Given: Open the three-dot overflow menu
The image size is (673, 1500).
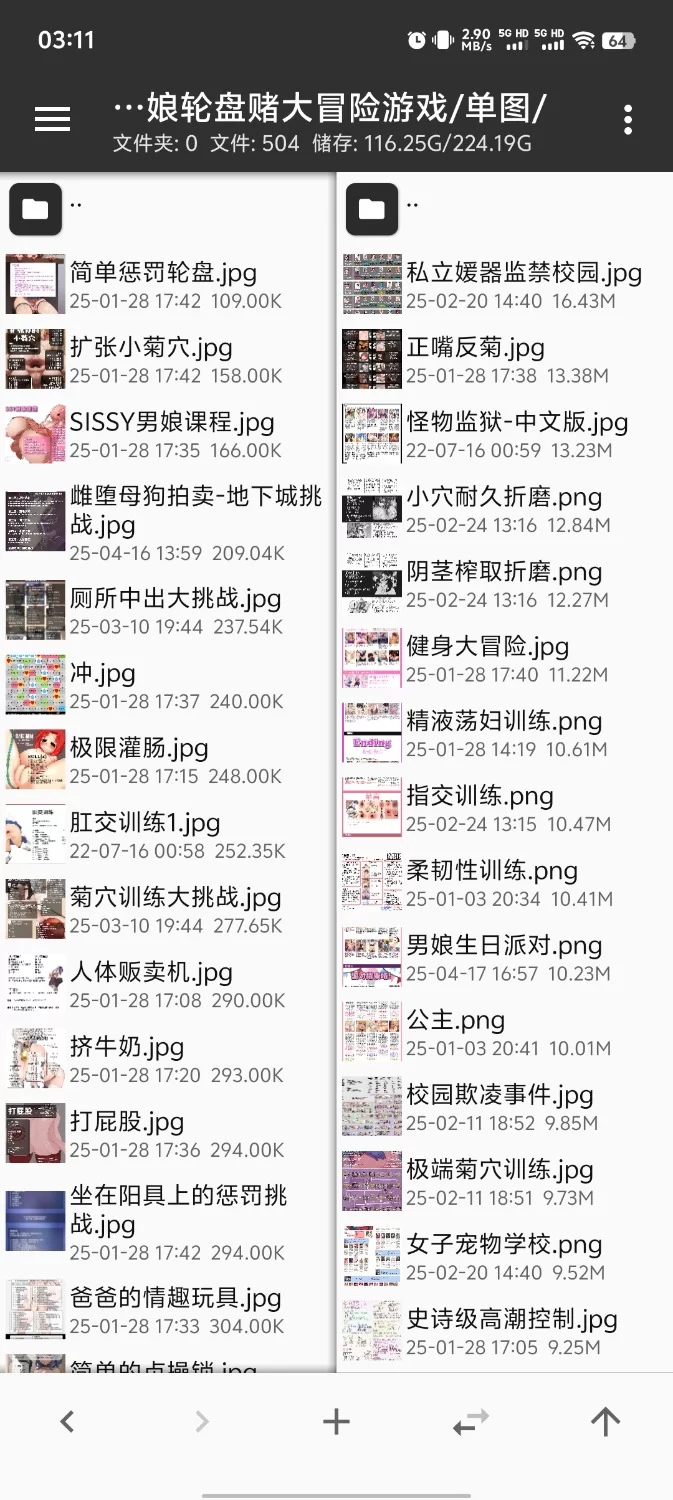Looking at the screenshot, I should (x=627, y=120).
